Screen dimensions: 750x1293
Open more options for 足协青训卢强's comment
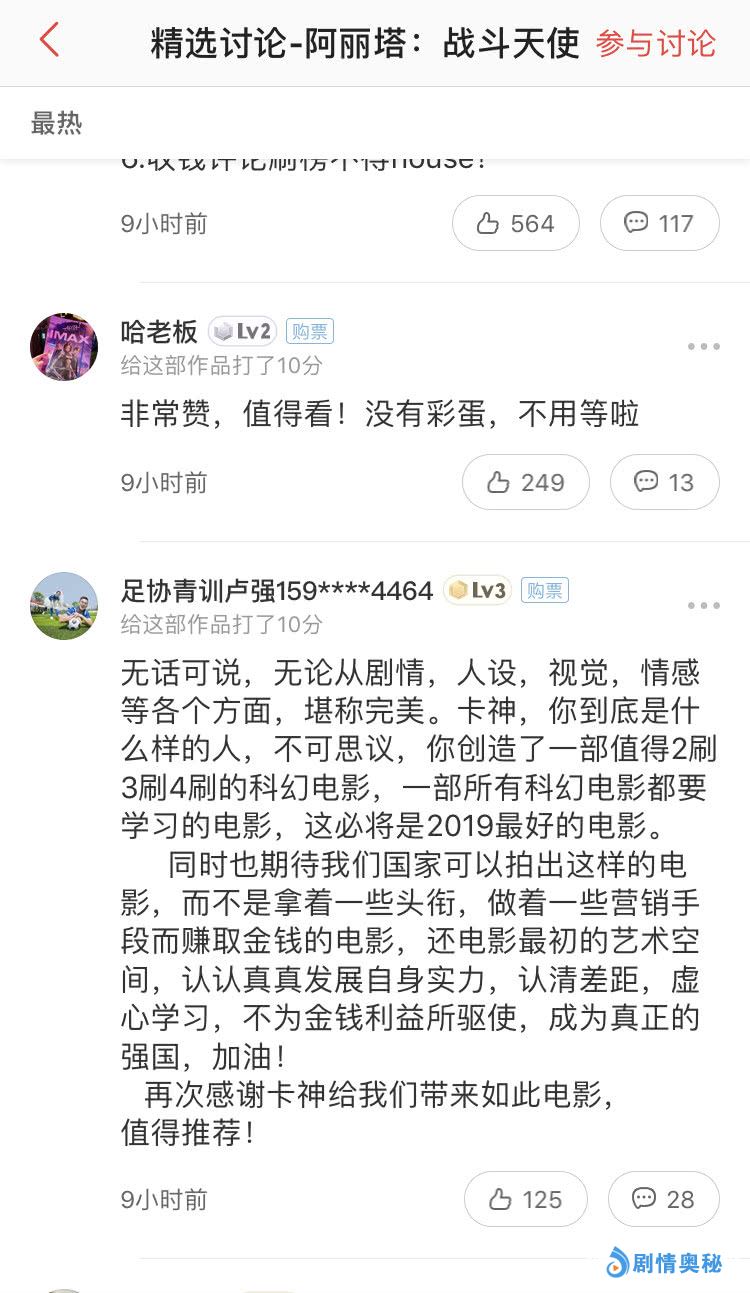coord(703,606)
